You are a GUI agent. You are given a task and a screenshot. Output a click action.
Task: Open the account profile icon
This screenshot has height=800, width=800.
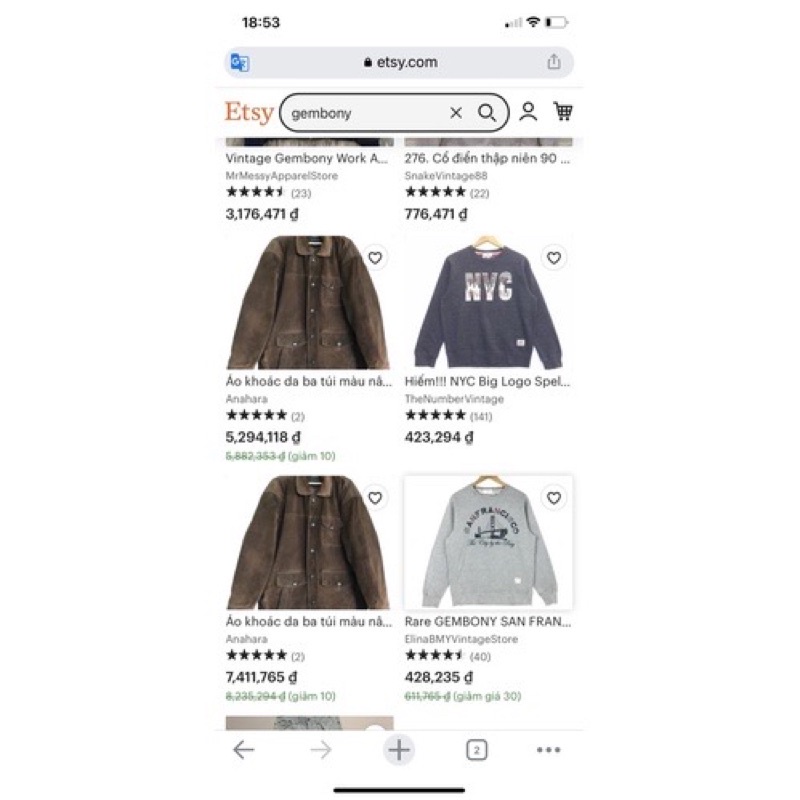click(528, 112)
